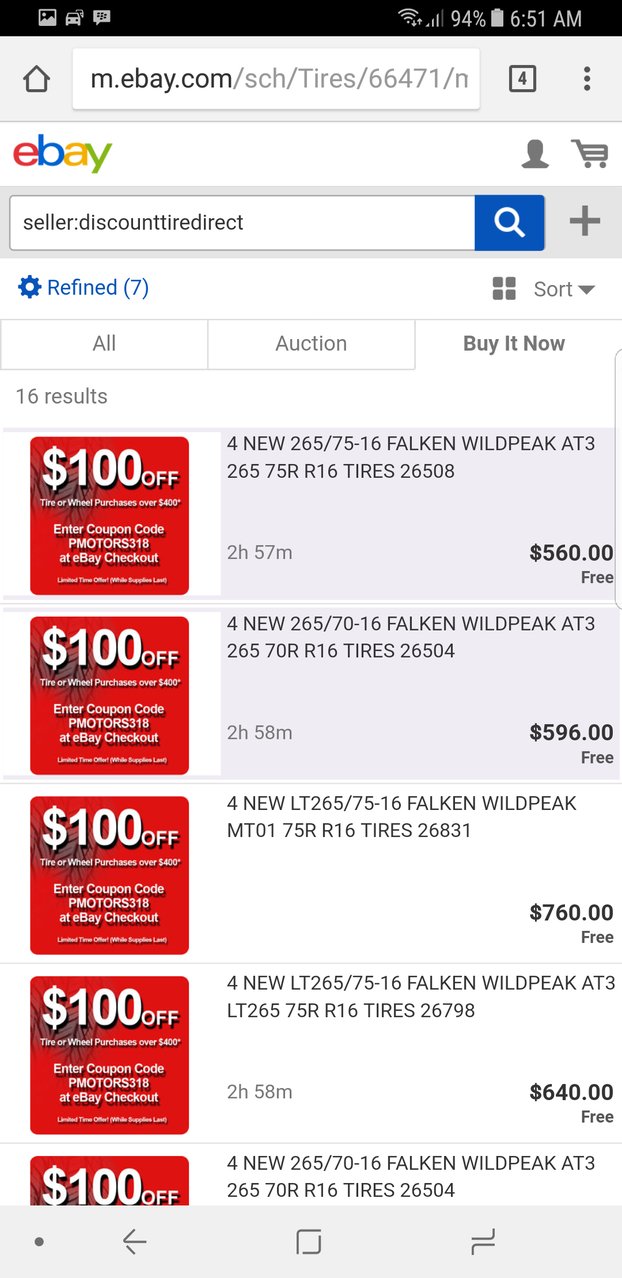Open the $560.00 Falken Wildpeak AT3 26508 listing
The height and width of the screenshot is (1278, 622).
tap(311, 515)
